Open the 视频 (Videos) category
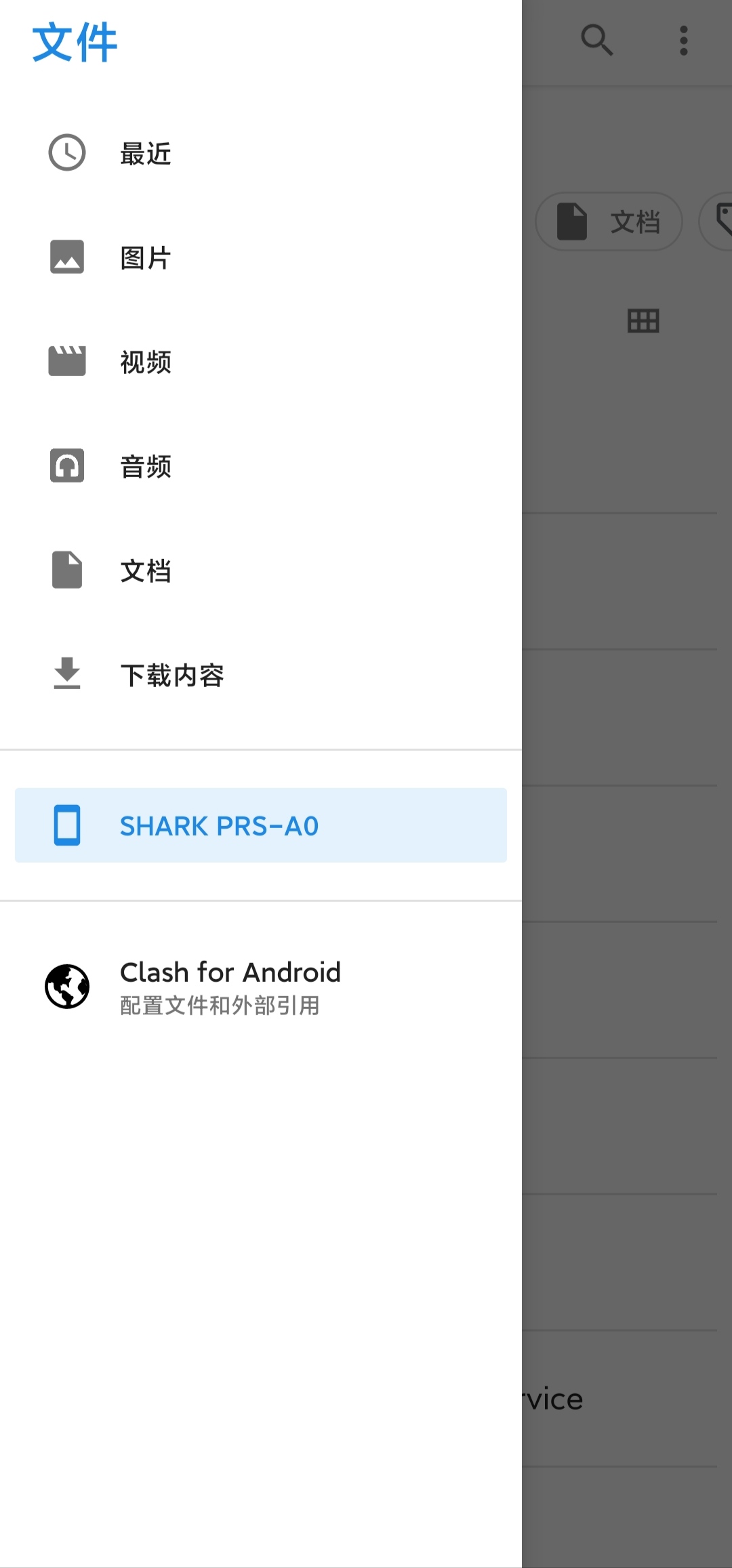Screen dimensions: 732x1568 261,362
